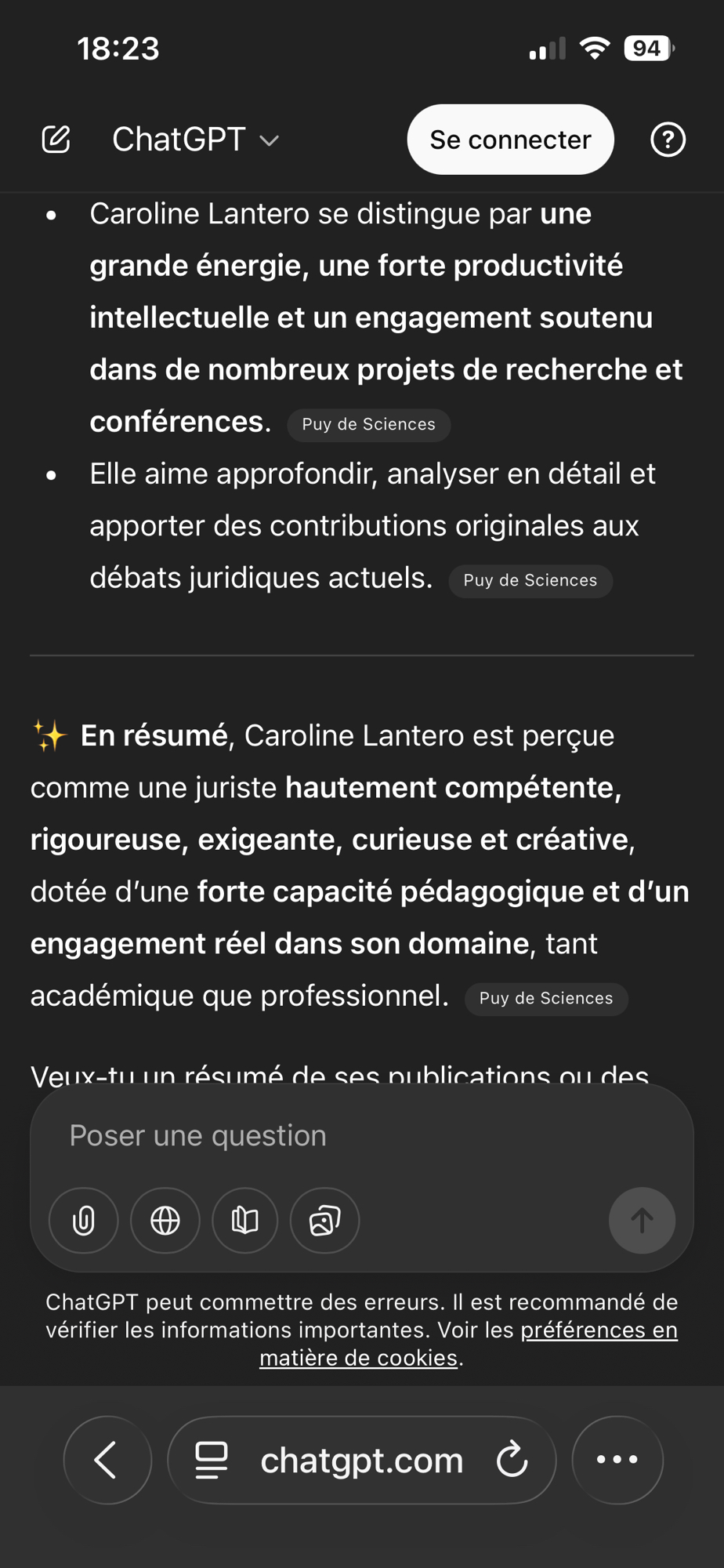The width and height of the screenshot is (724, 1568).
Task: Enable web search with the globe icon
Action: point(165,1220)
